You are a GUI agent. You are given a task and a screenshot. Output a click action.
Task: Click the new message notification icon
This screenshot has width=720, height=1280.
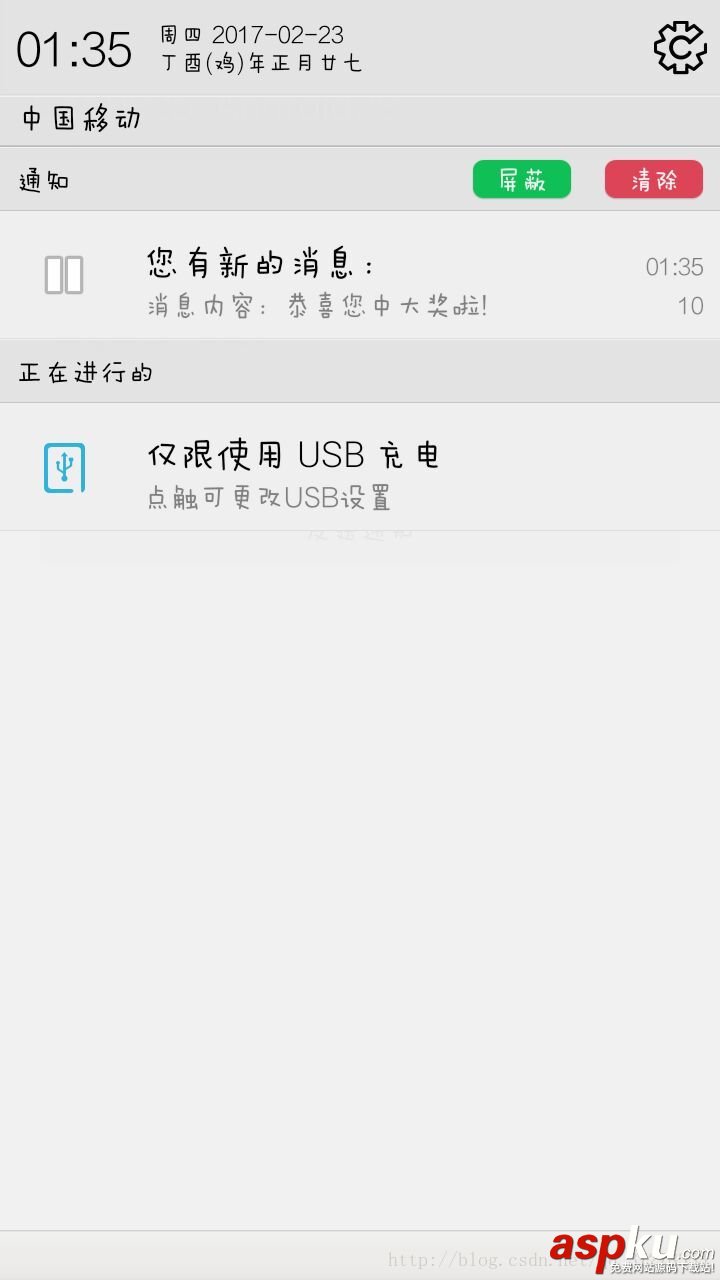click(x=65, y=275)
